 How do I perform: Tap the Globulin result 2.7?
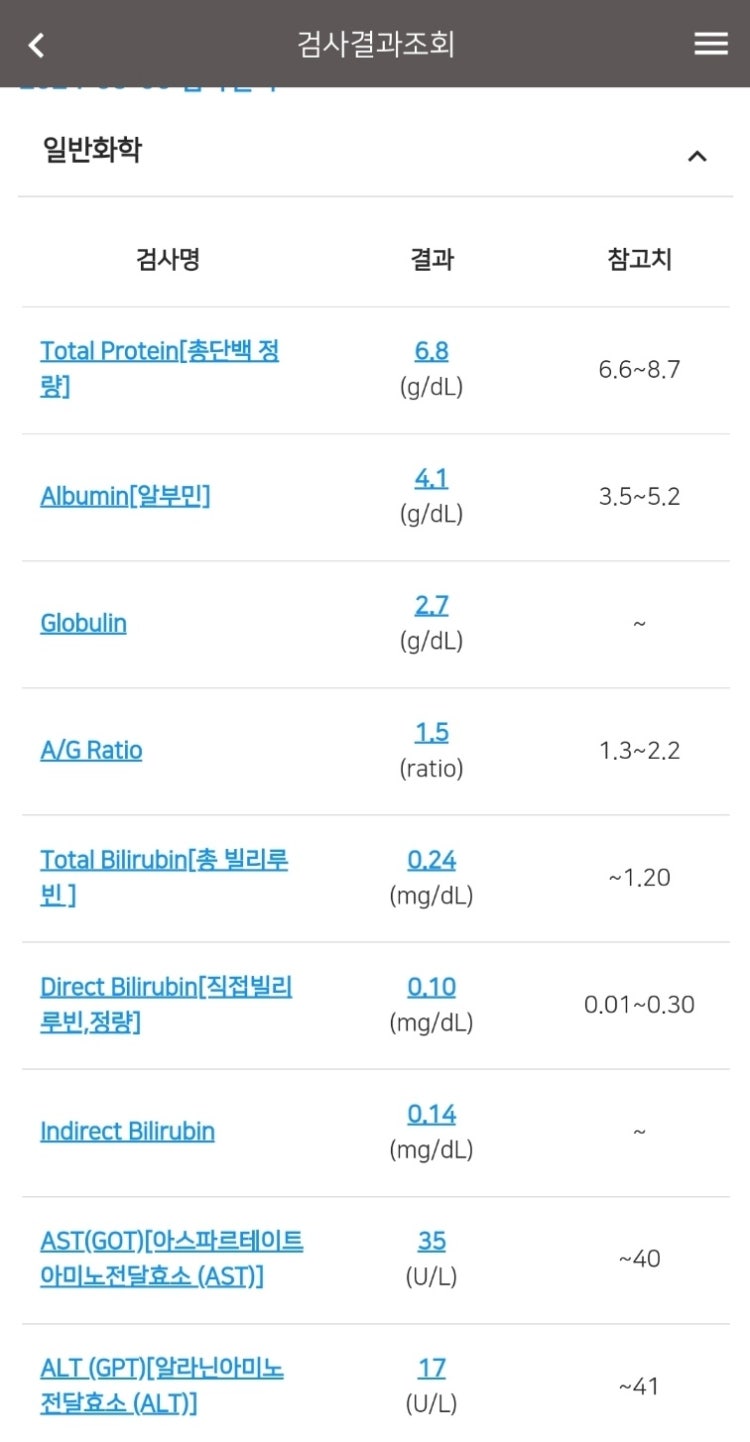431,605
